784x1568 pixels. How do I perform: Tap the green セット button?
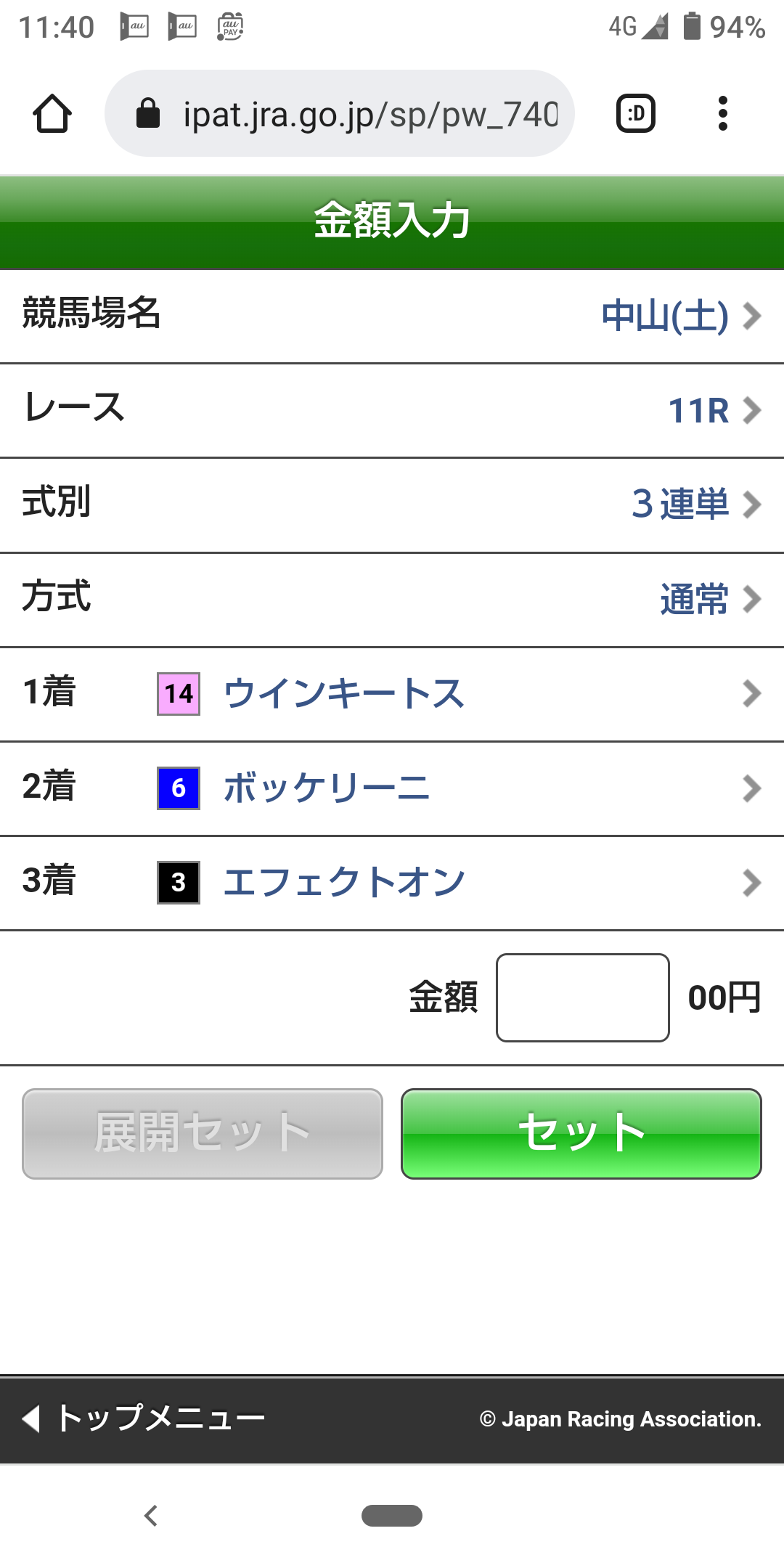point(581,1133)
